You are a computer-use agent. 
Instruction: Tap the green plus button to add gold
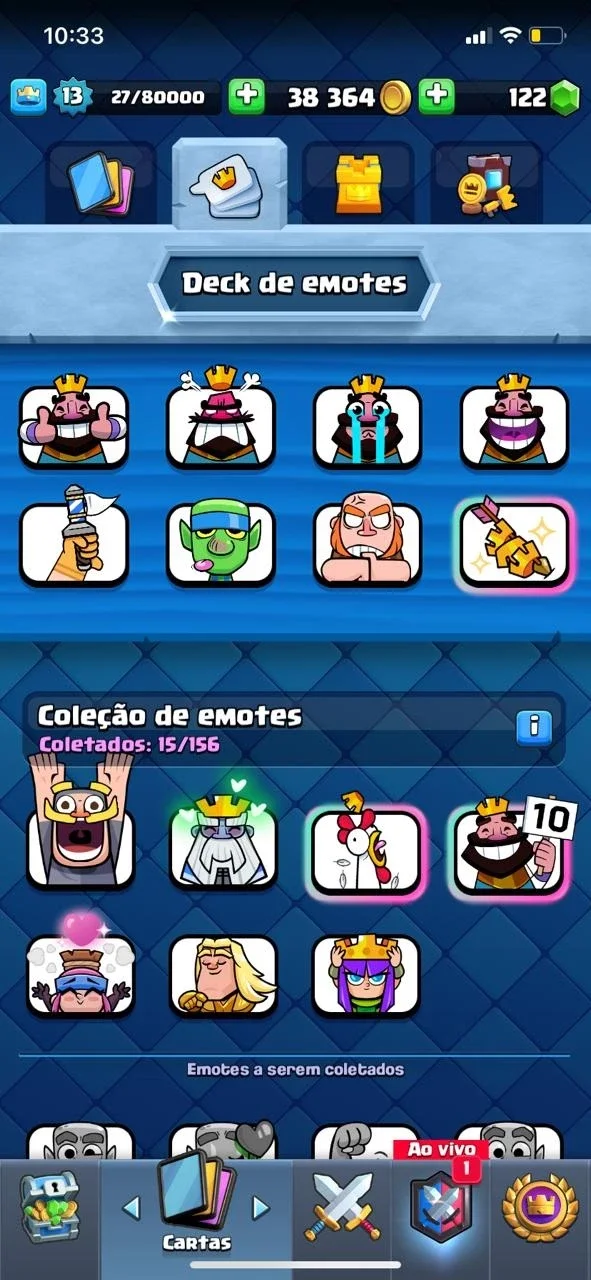click(246, 97)
